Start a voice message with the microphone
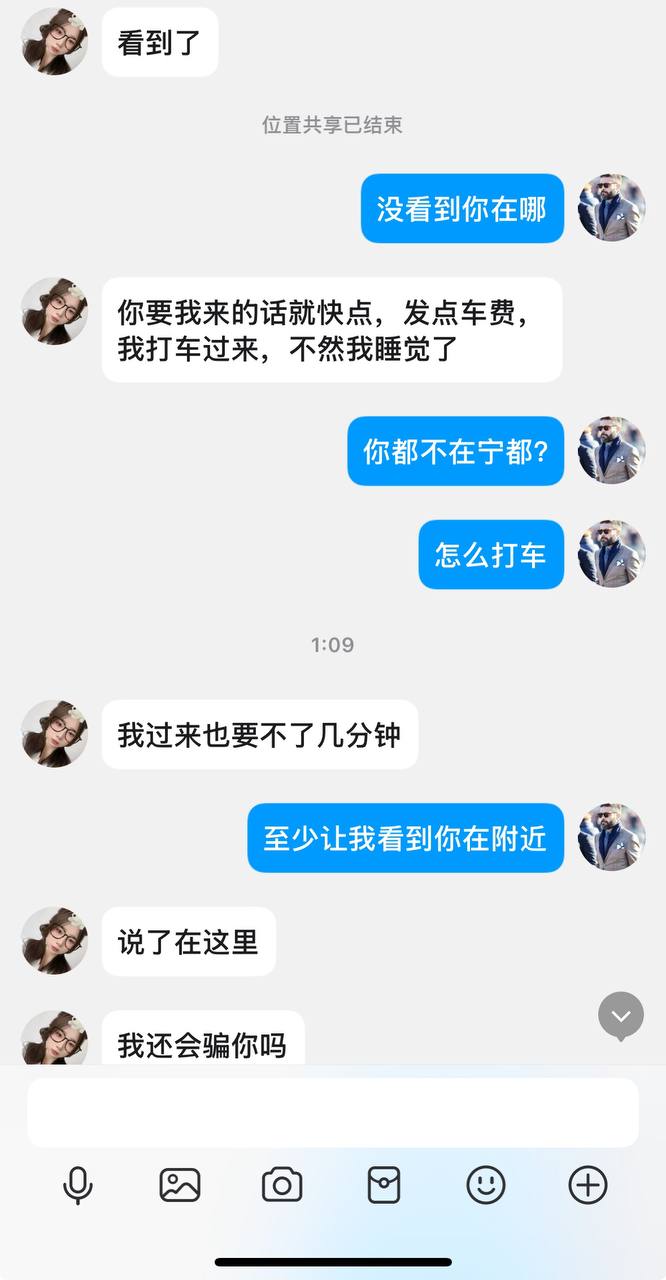 click(x=77, y=1185)
